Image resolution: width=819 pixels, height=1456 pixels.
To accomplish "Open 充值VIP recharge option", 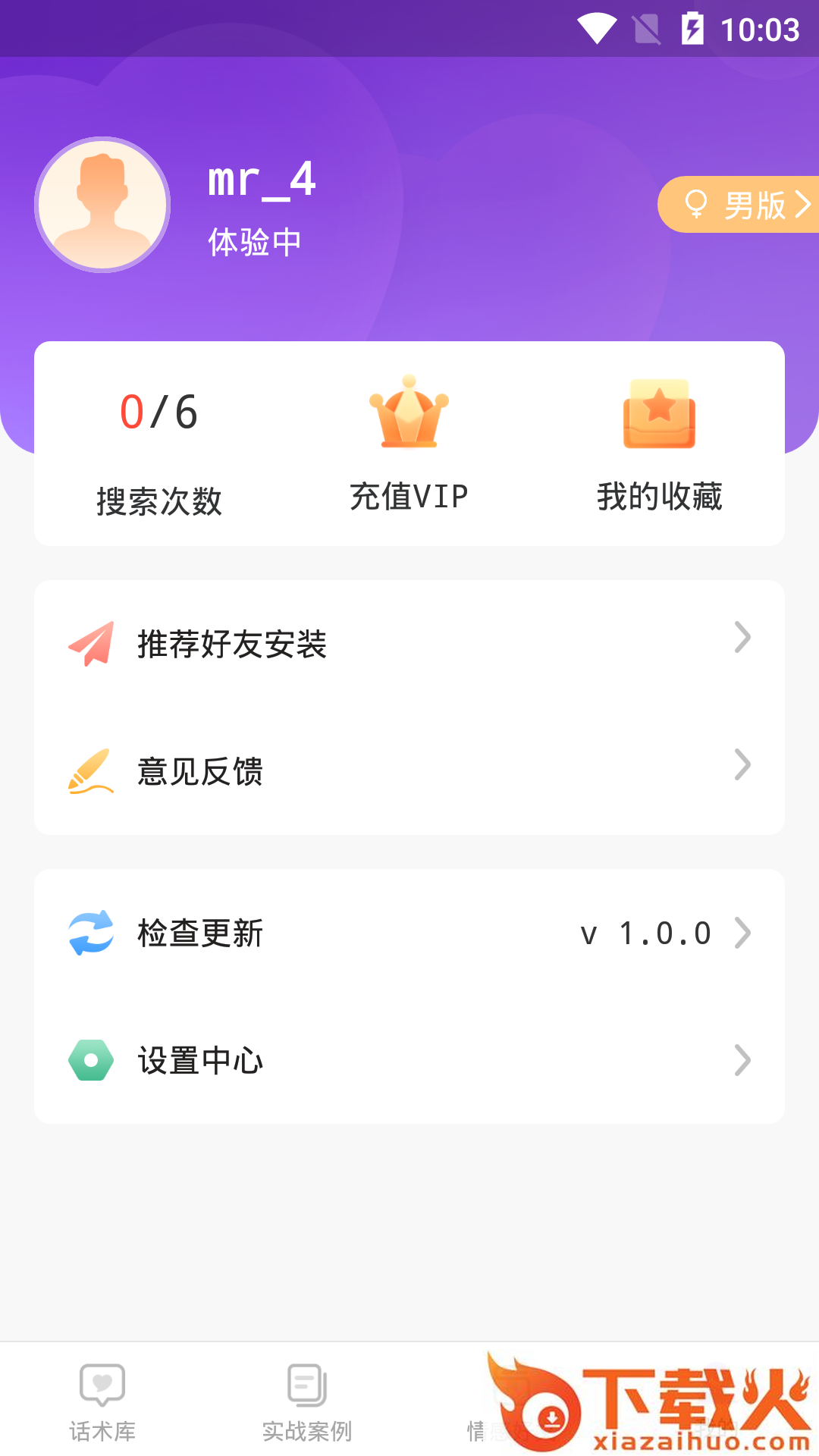I will click(x=409, y=444).
